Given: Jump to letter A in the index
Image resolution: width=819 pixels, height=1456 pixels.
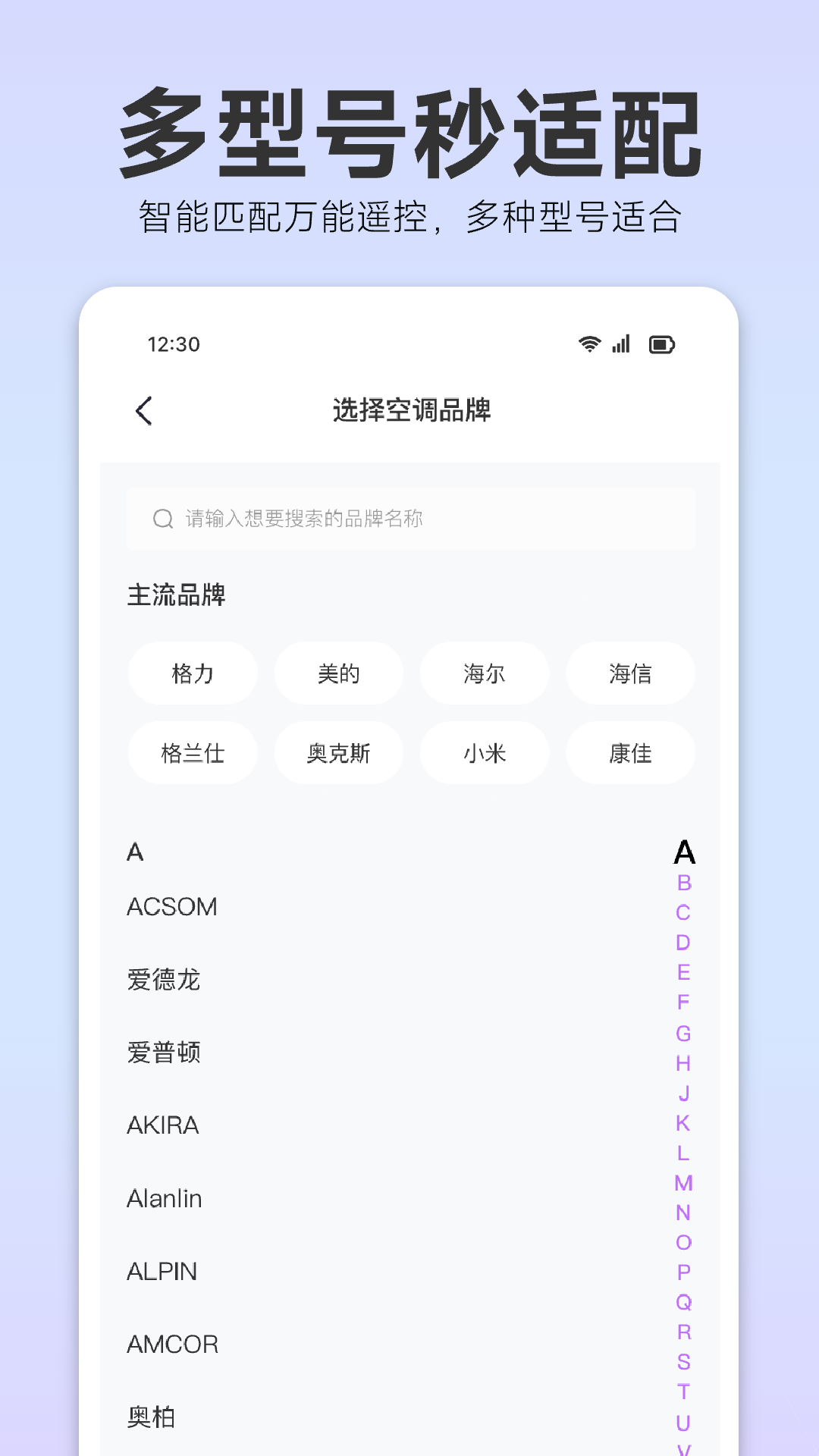Looking at the screenshot, I should [x=683, y=852].
